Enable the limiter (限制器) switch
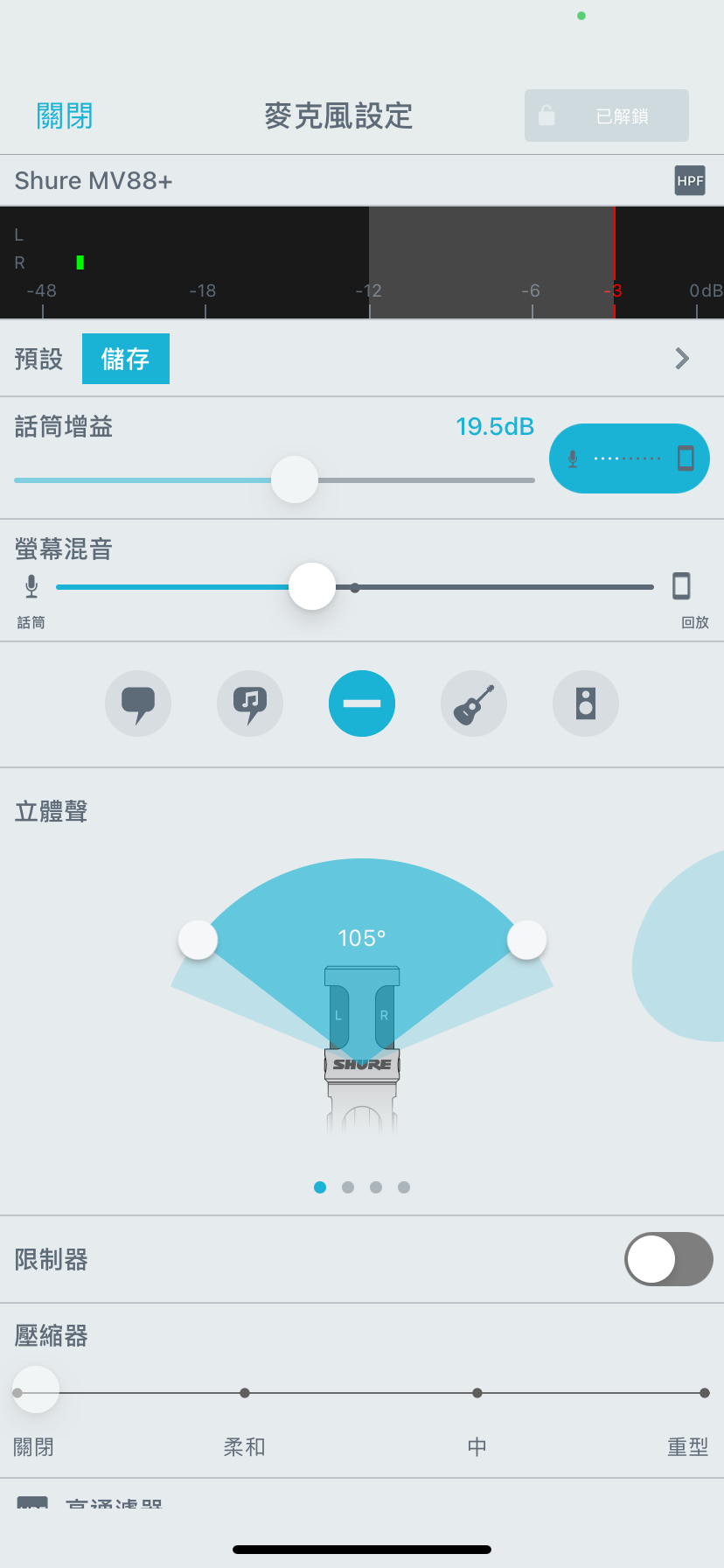724x1568 pixels. coord(668,1259)
